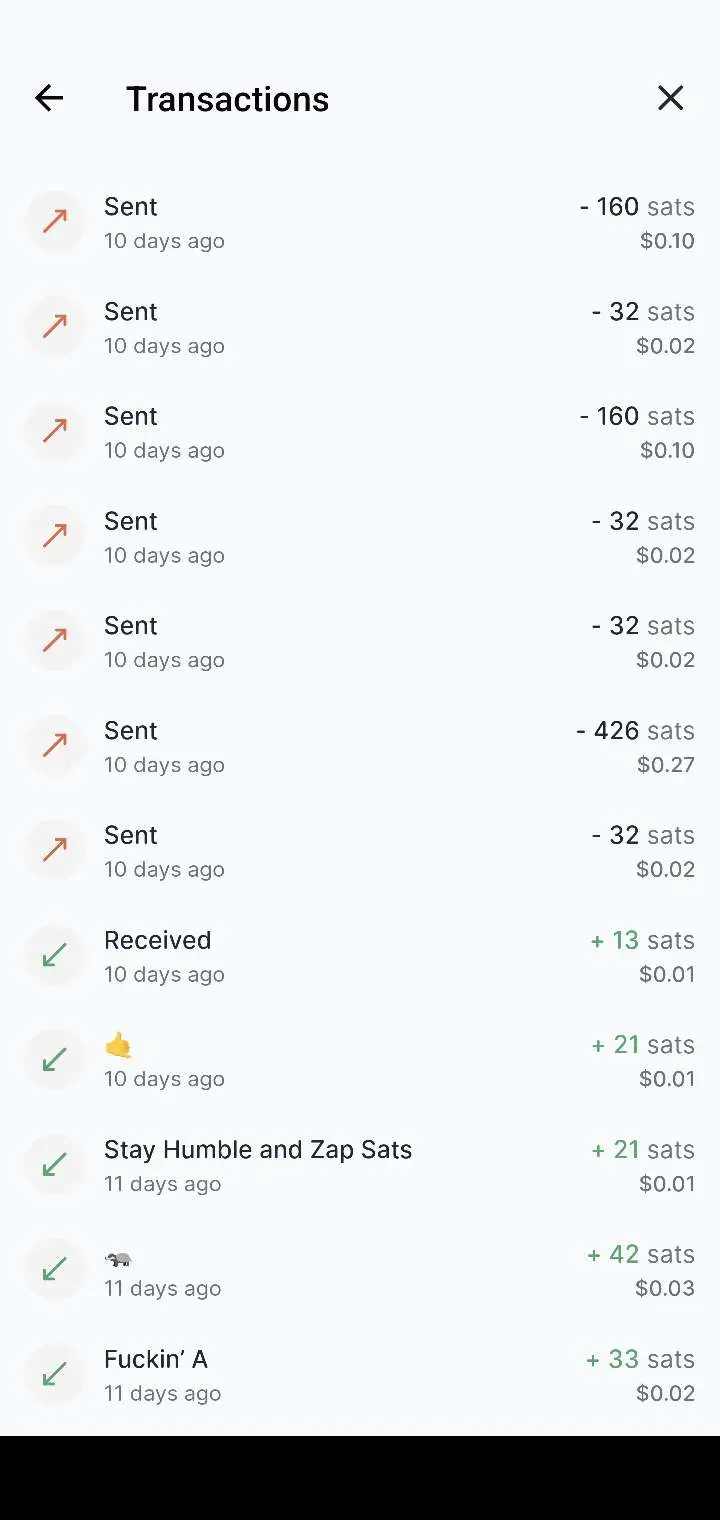Close the Transactions screen
720x1520 pixels.
(x=670, y=98)
